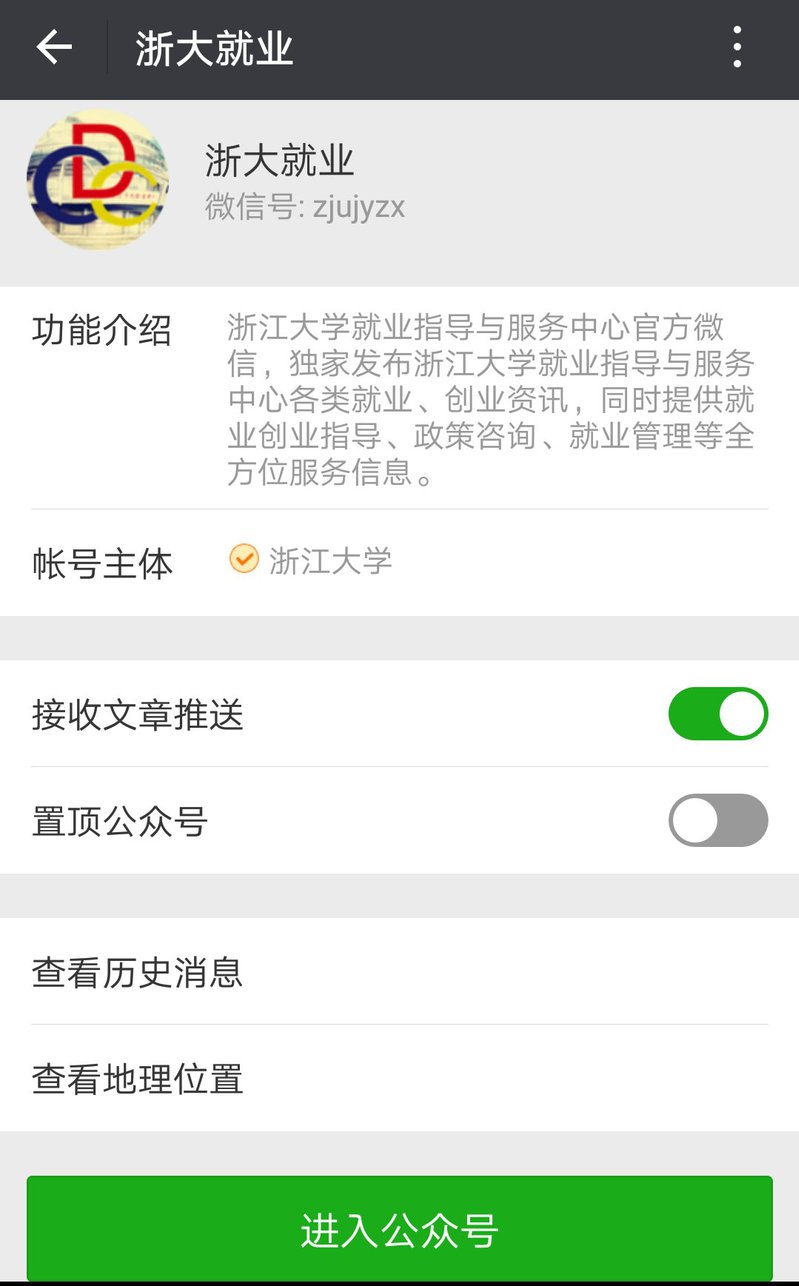The width and height of the screenshot is (799, 1286).
Task: View the 浙大就业 profile avatar
Action: 97,181
